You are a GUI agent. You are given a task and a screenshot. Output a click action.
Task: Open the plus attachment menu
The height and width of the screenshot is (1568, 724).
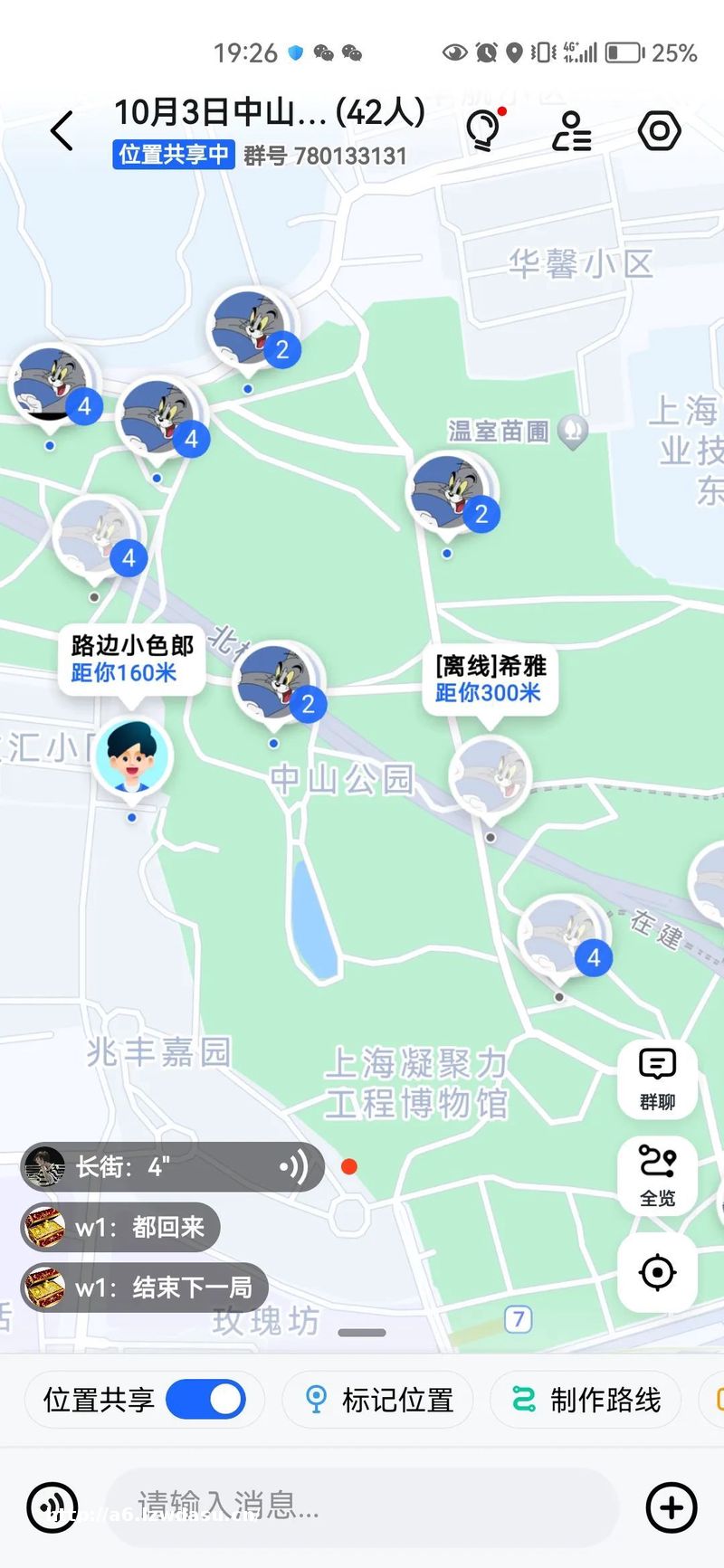click(x=671, y=1507)
